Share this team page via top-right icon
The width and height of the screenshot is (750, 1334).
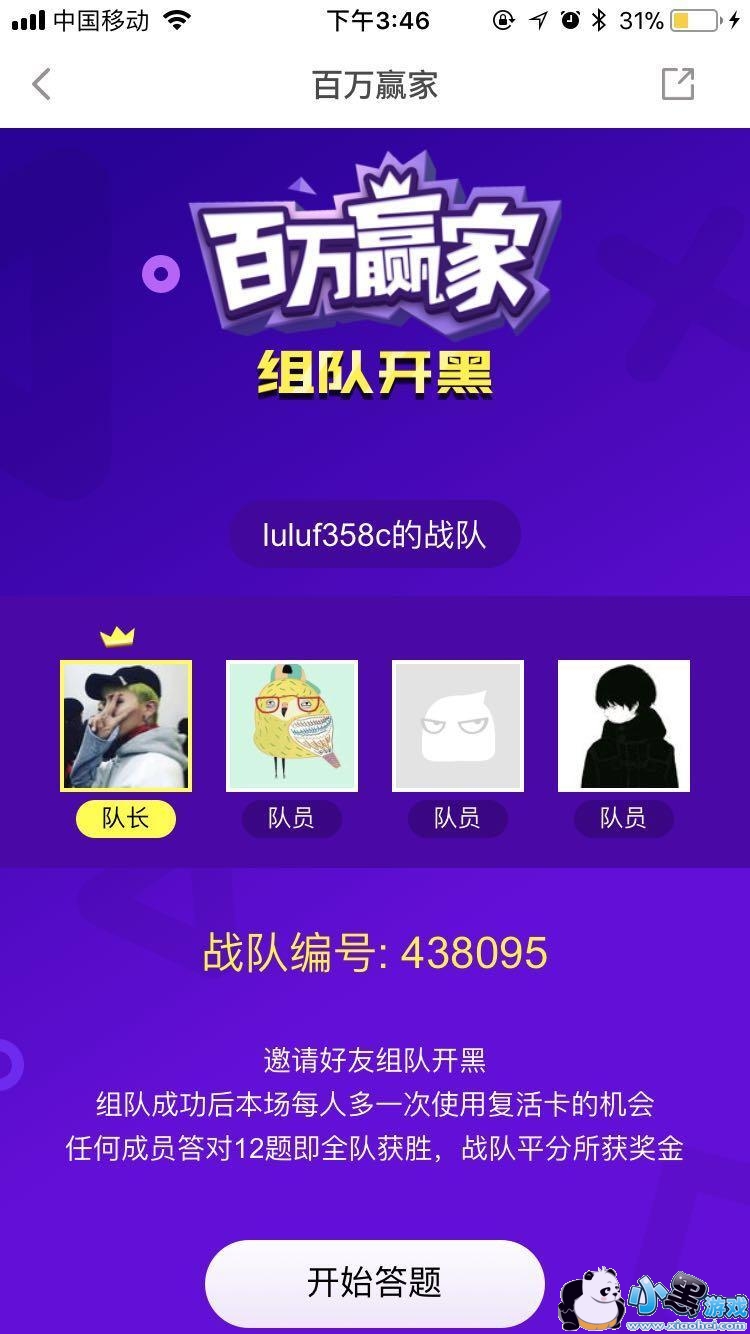point(678,84)
